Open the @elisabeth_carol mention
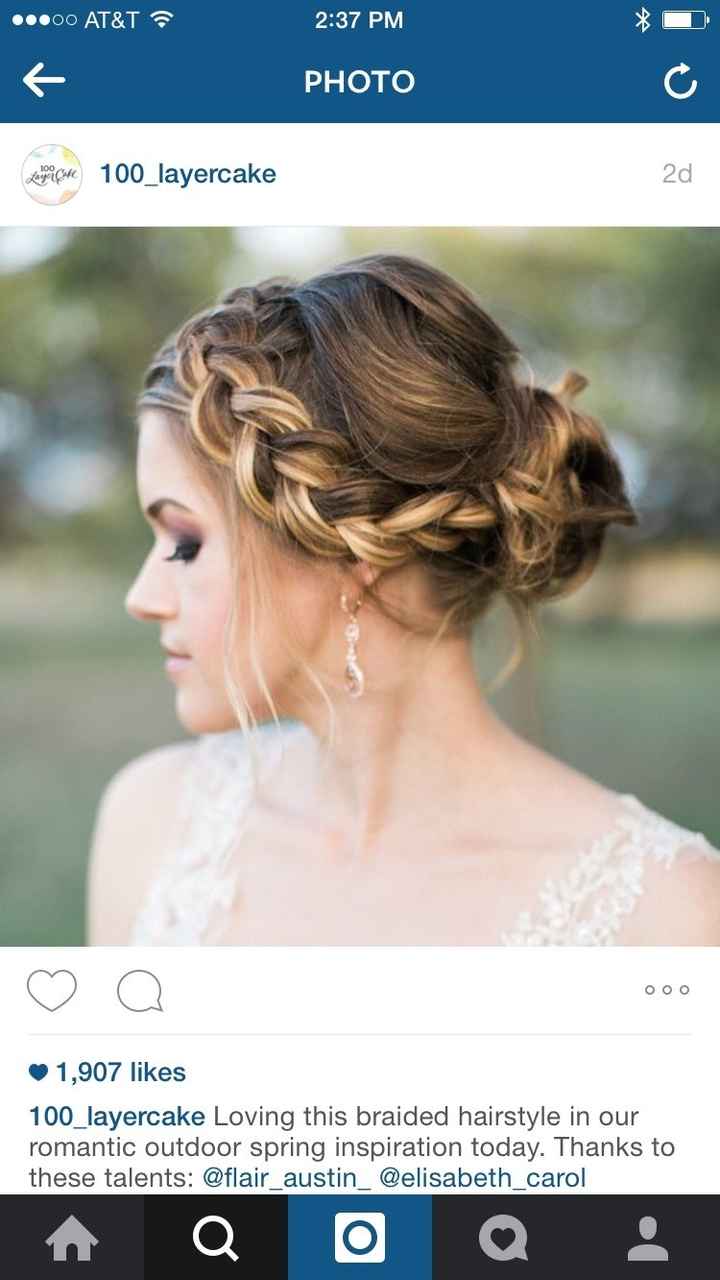 (x=482, y=1178)
